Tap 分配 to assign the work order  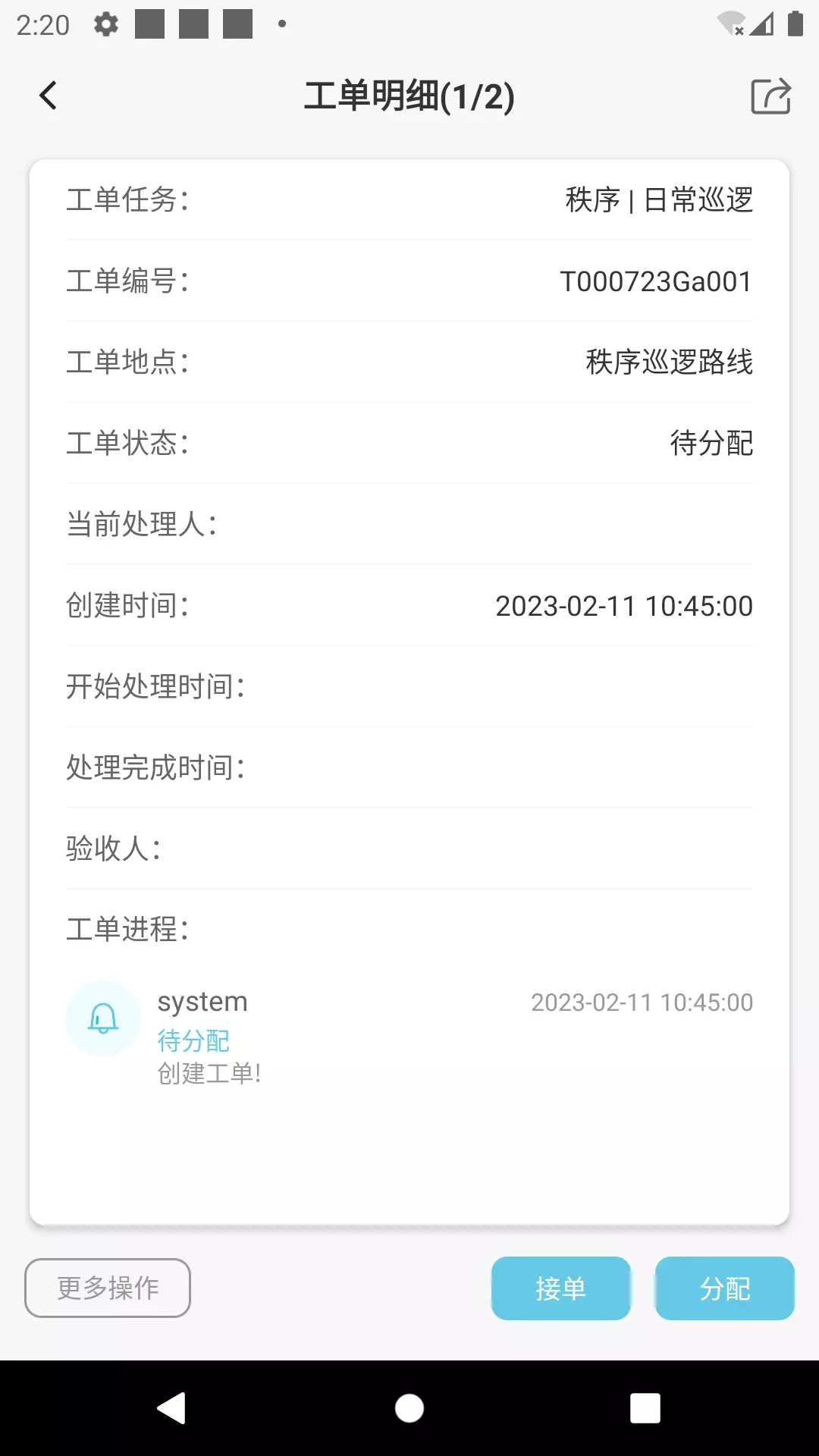(725, 1288)
